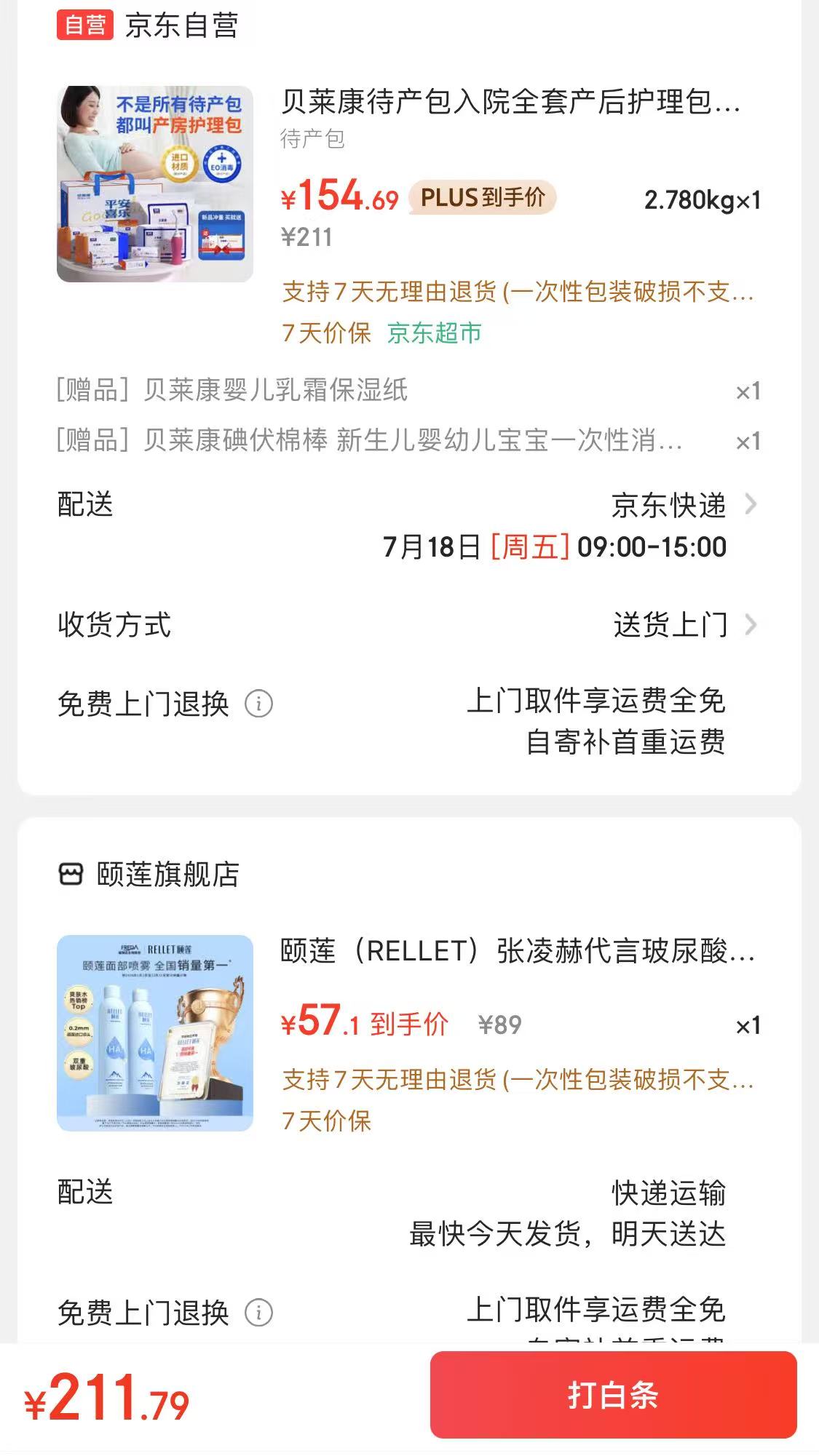The height and width of the screenshot is (1456, 819).
Task: Open 京东快递 delivery time options
Action: click(409, 525)
